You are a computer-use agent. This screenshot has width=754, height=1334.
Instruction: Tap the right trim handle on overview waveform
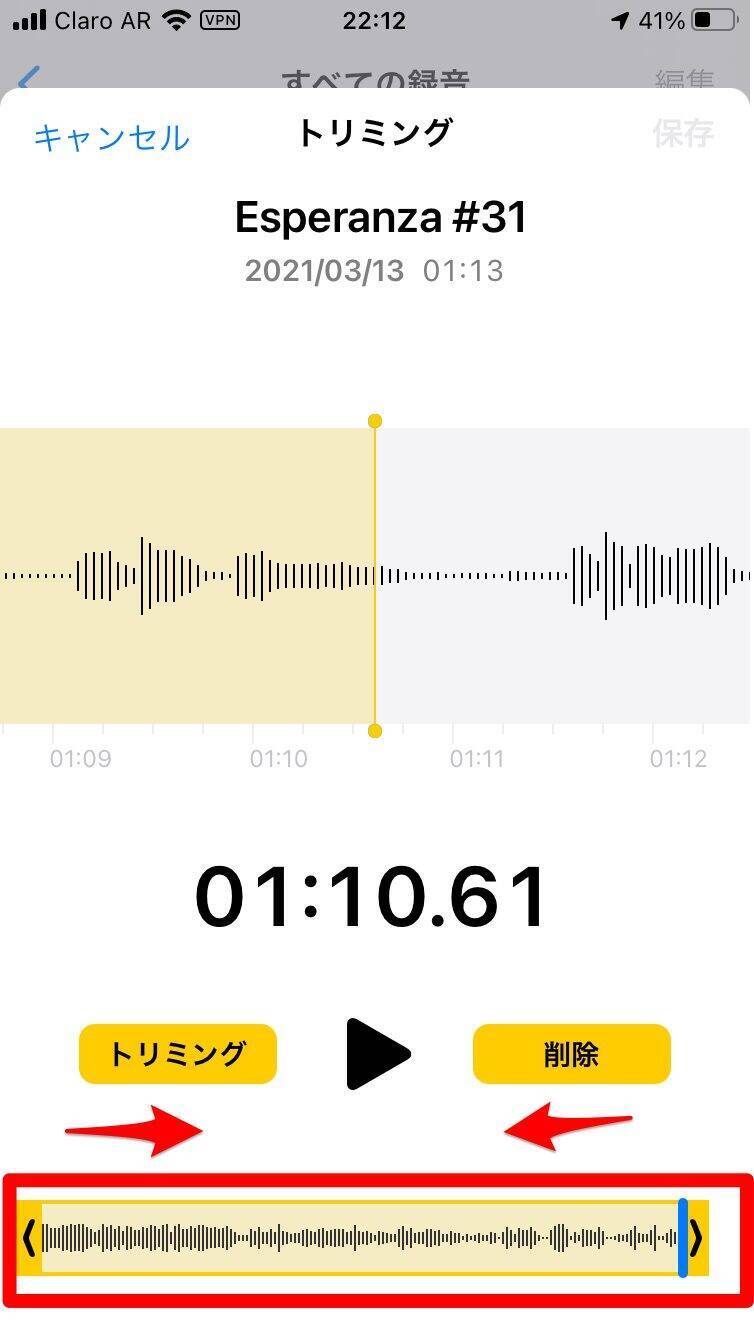tap(697, 1238)
